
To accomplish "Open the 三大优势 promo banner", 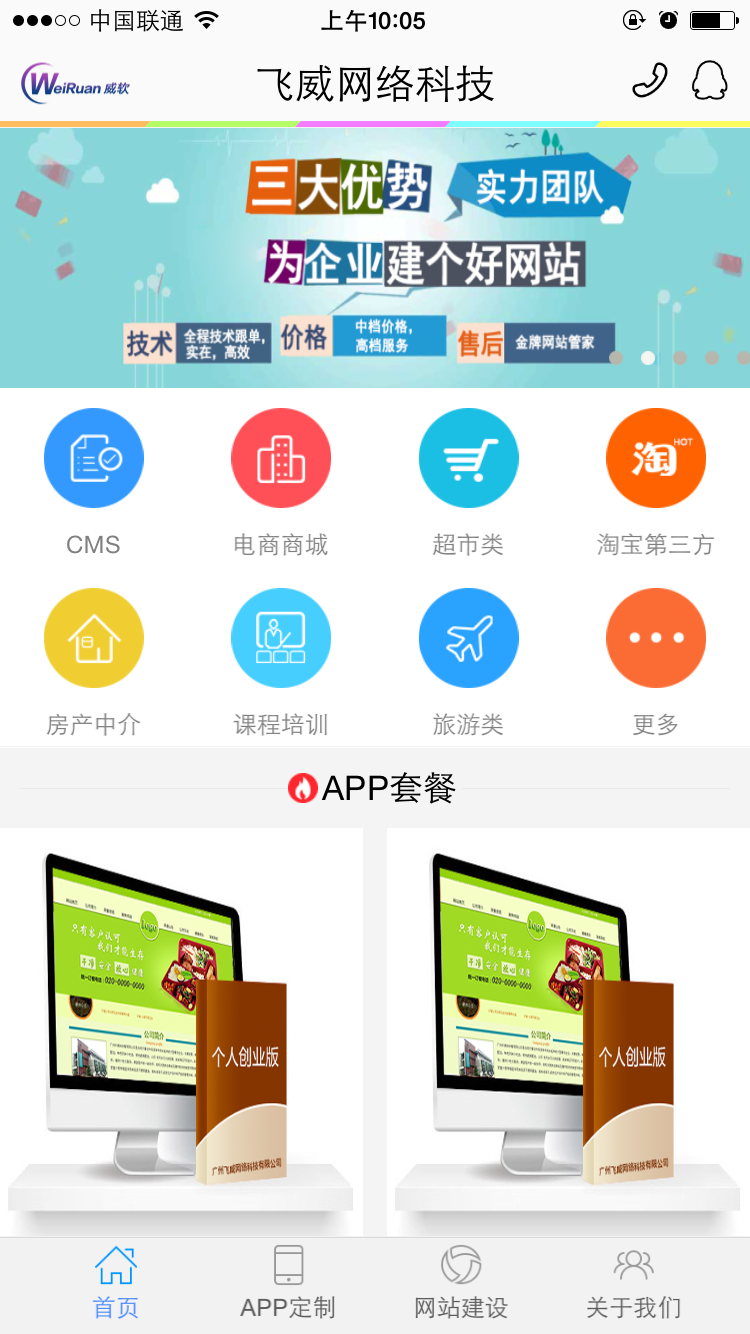I will [375, 257].
